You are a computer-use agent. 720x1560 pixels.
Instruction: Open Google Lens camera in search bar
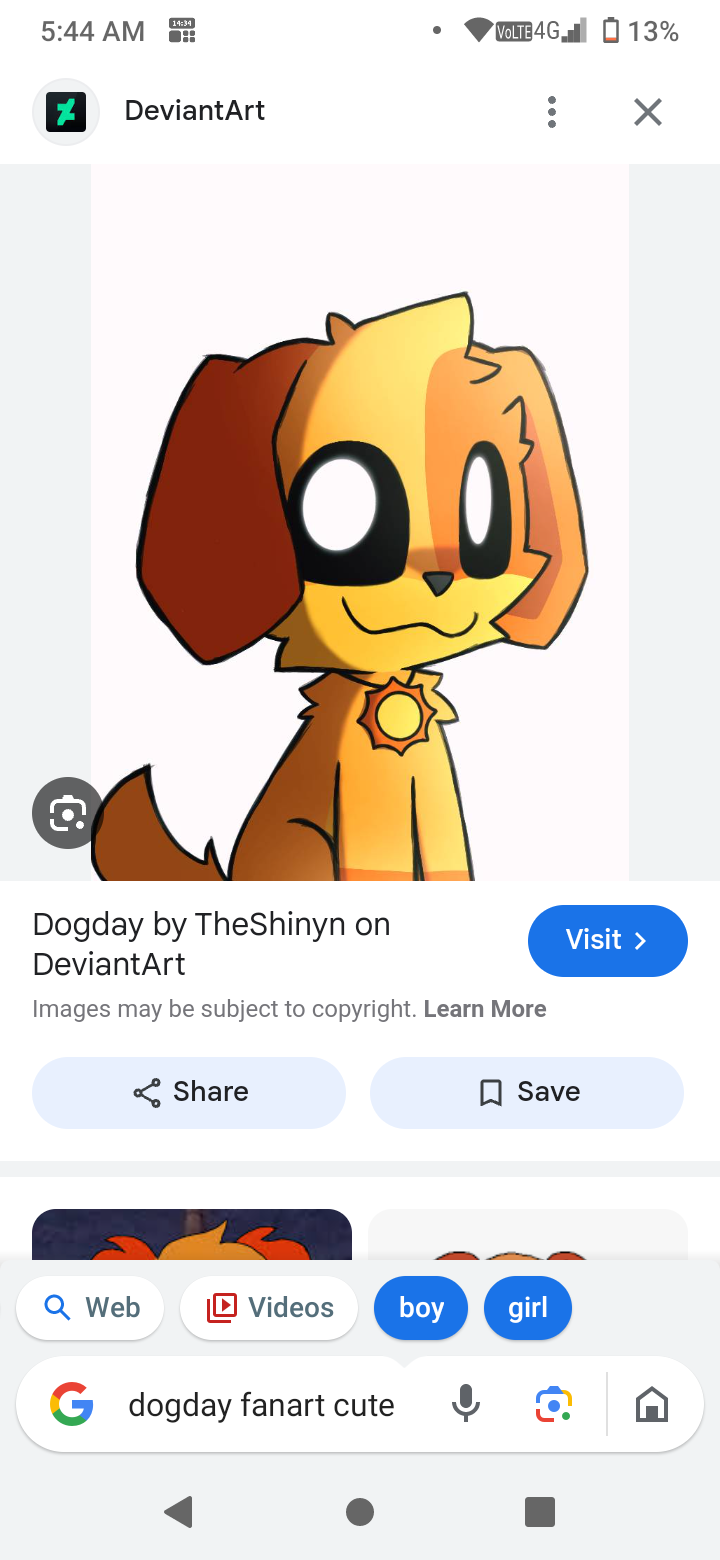pyautogui.click(x=554, y=1405)
